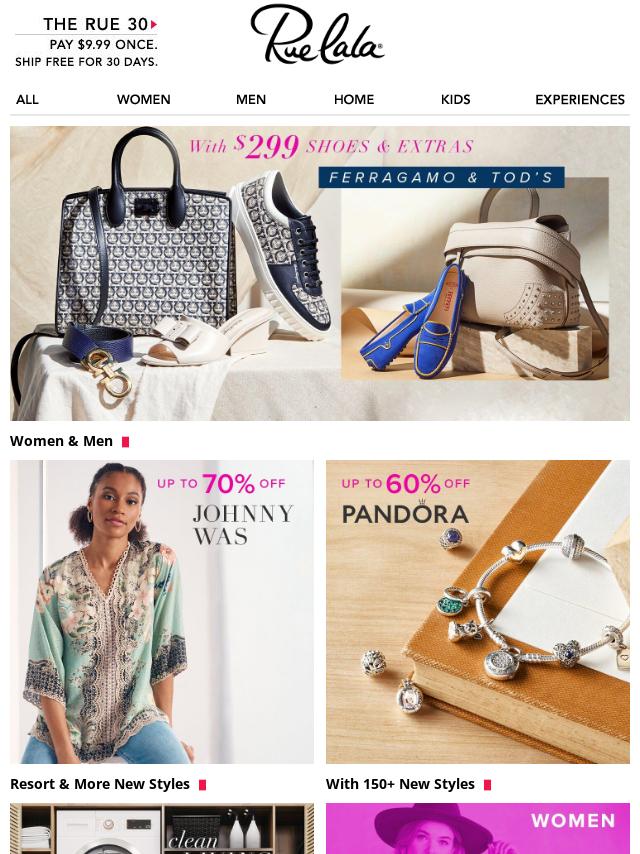Select the ALL category tab

tap(27, 99)
